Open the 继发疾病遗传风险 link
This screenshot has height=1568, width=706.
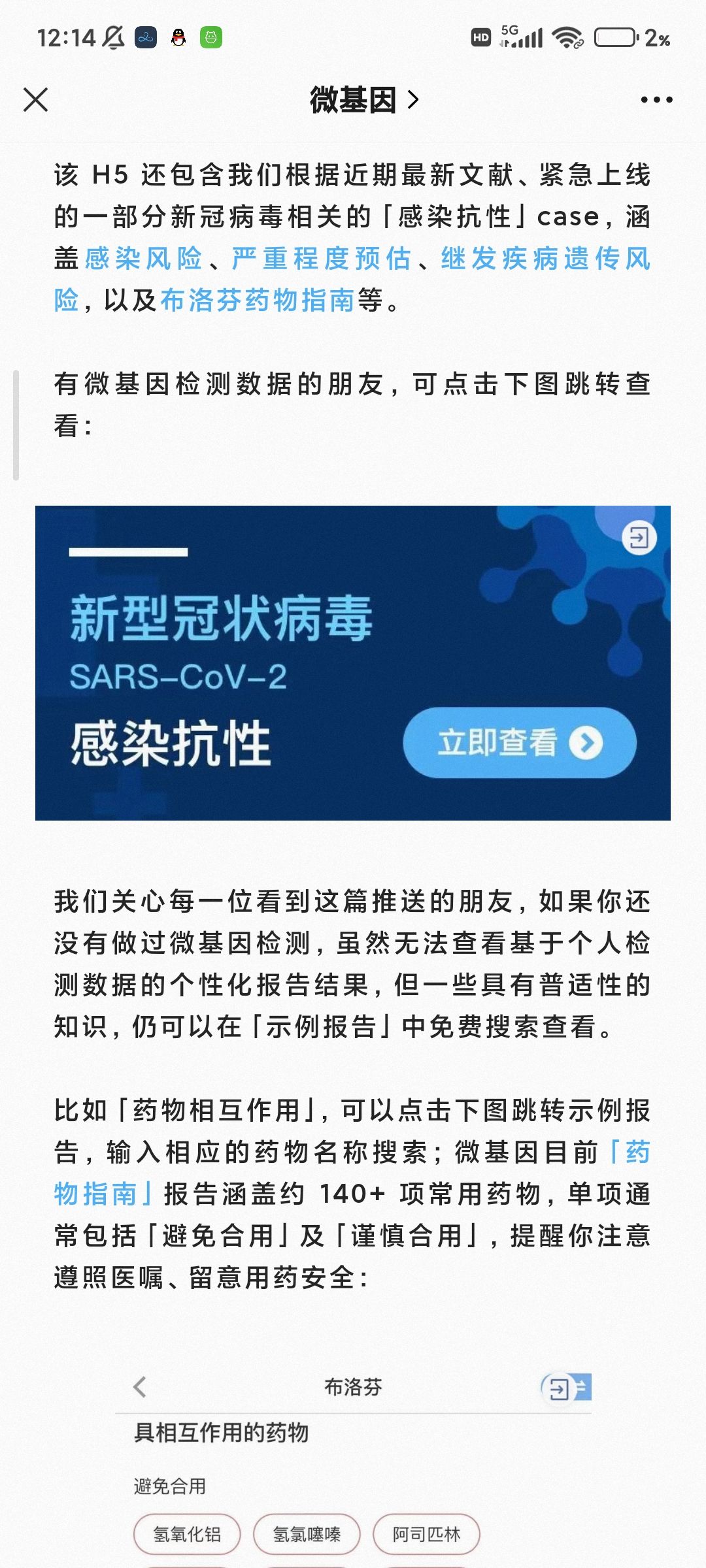(545, 259)
